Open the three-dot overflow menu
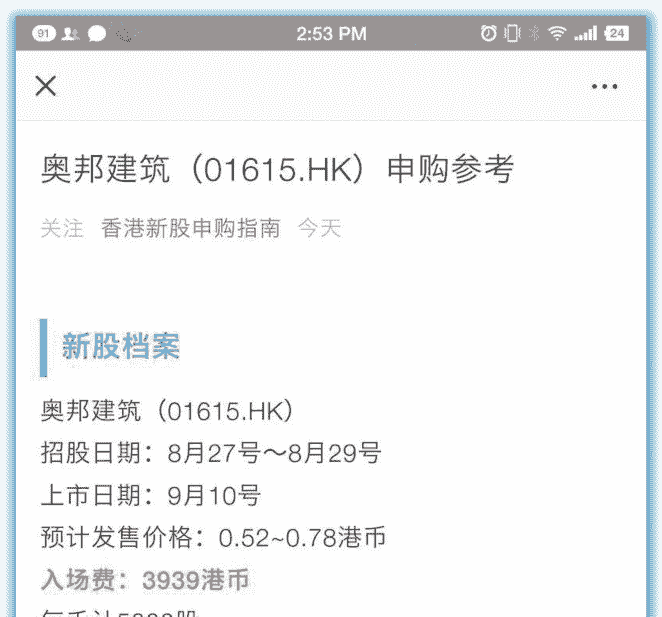 click(604, 87)
